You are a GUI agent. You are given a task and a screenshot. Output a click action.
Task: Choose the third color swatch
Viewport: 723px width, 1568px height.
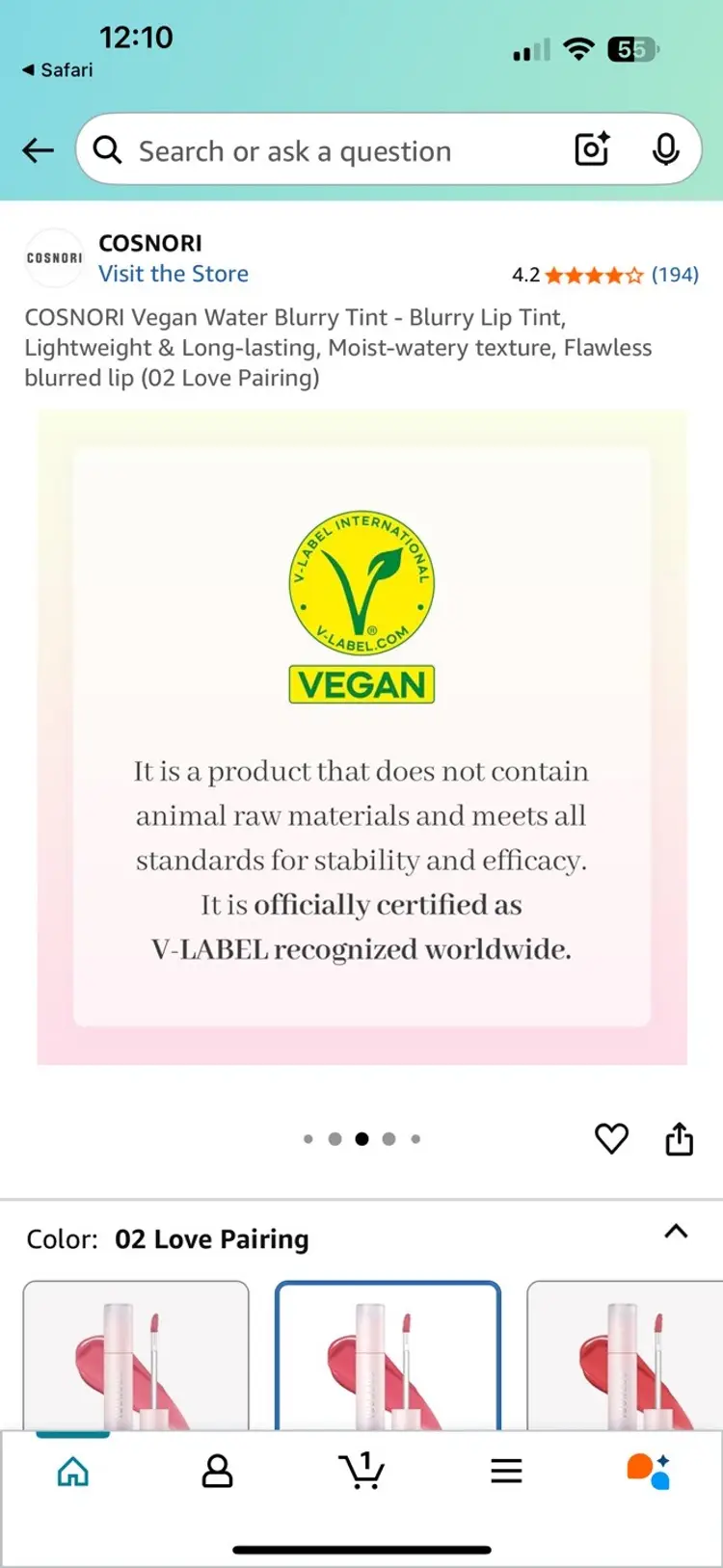[625, 1354]
